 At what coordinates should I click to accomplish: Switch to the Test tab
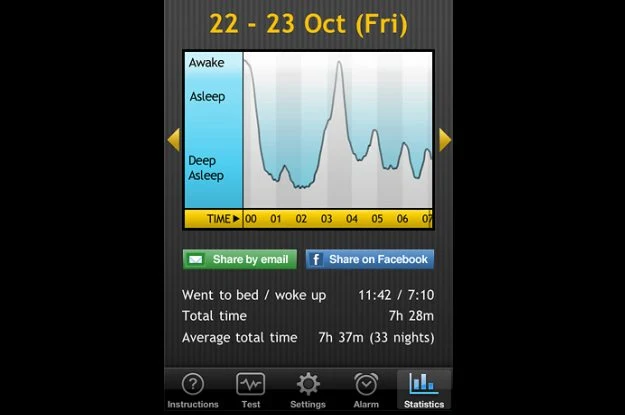click(x=251, y=391)
